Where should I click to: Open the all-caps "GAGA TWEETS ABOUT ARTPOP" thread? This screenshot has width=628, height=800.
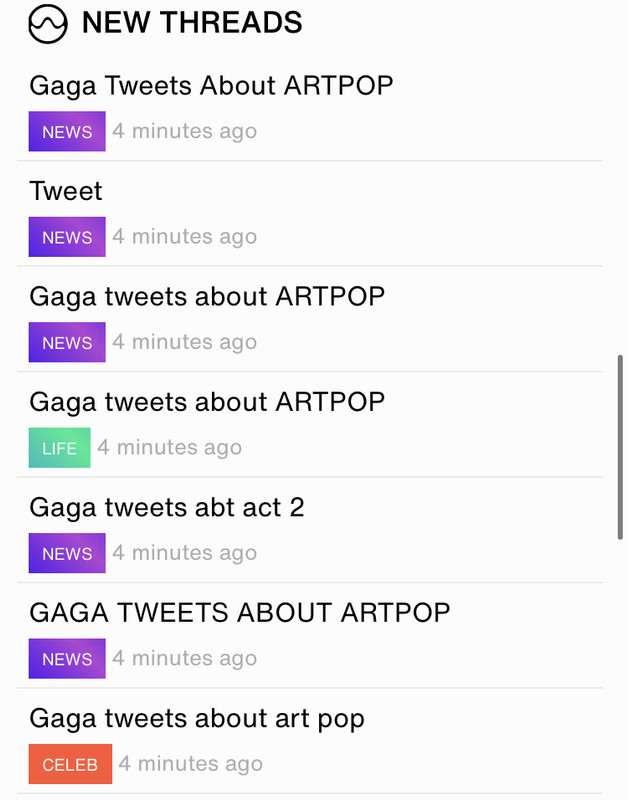240,613
